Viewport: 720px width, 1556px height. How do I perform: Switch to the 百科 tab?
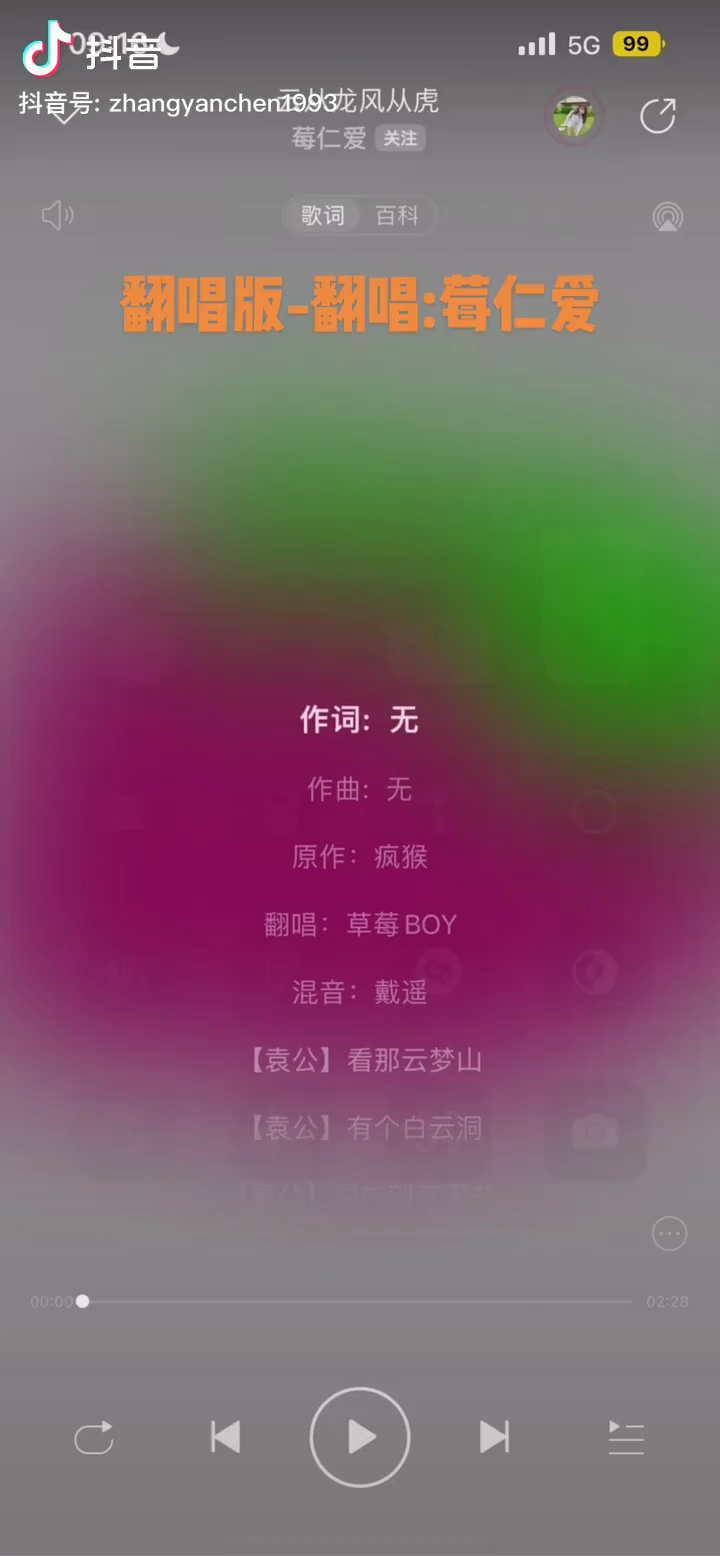(x=397, y=215)
